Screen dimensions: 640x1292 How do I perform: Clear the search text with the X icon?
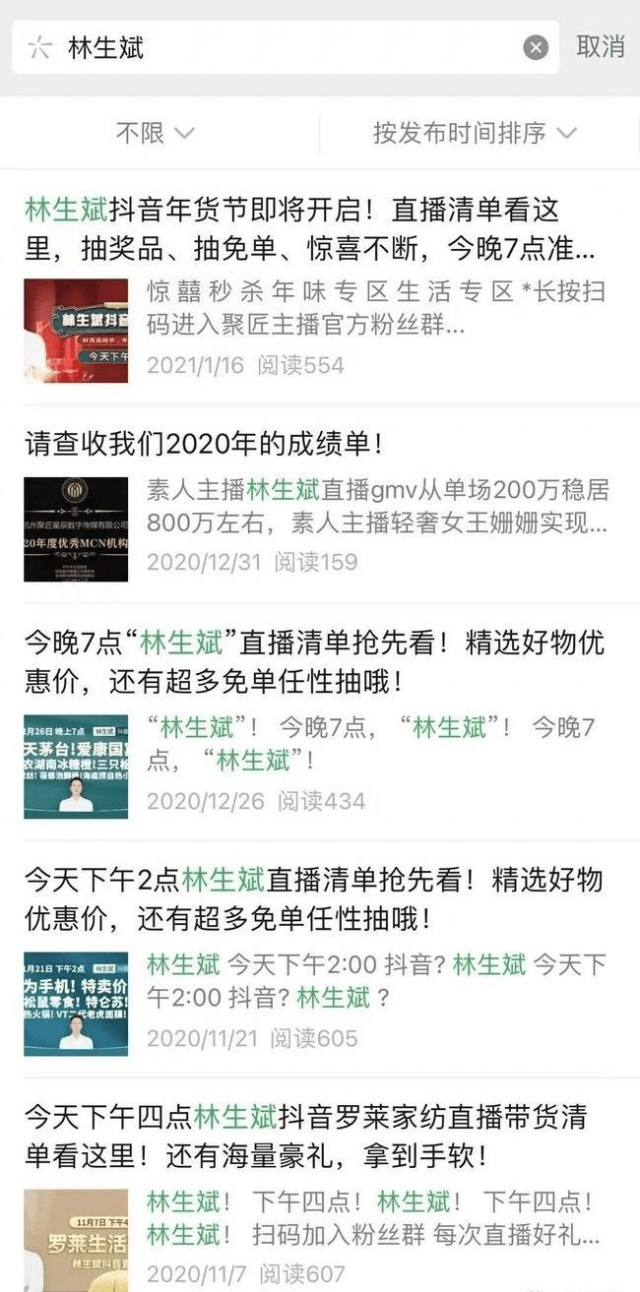[x=536, y=47]
